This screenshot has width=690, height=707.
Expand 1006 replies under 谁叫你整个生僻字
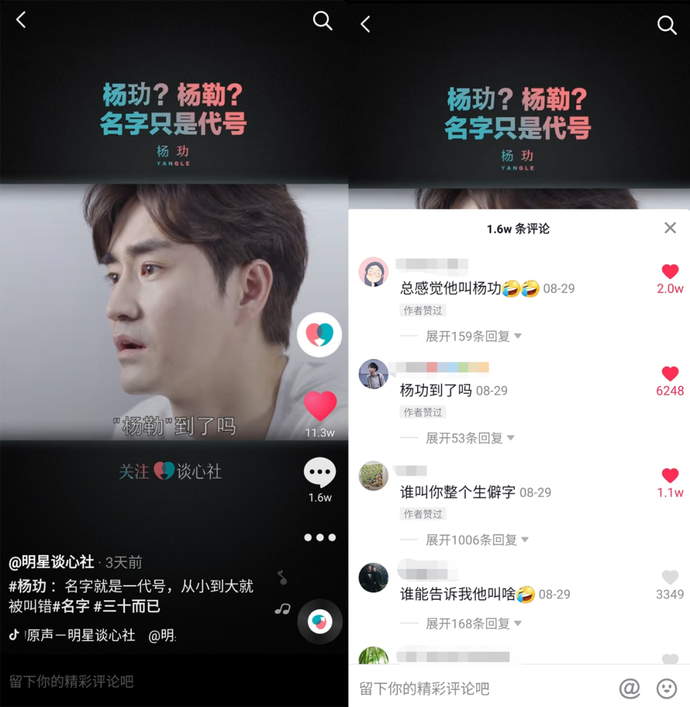[477, 540]
